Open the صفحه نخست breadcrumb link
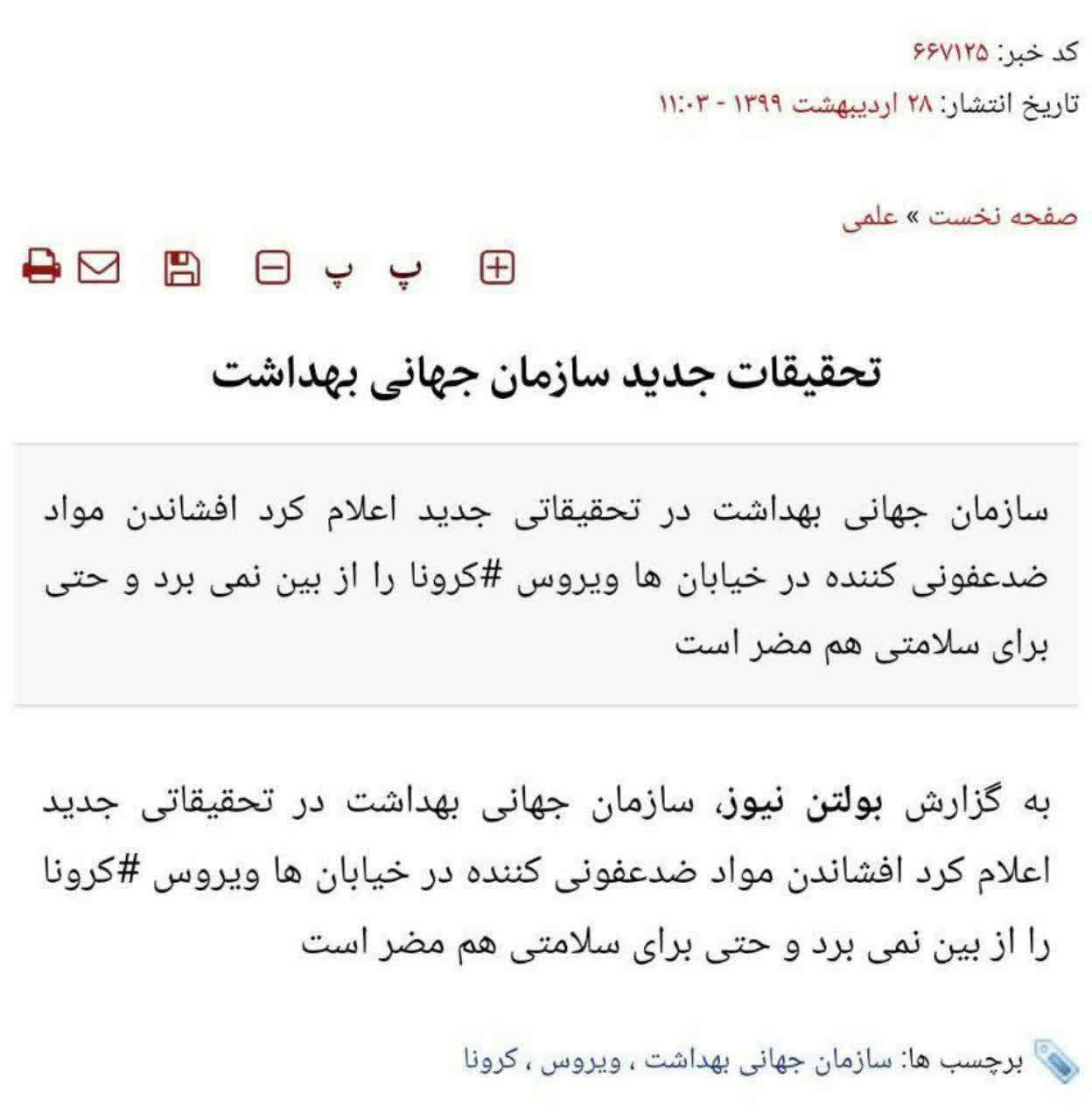 pos(1003,216)
